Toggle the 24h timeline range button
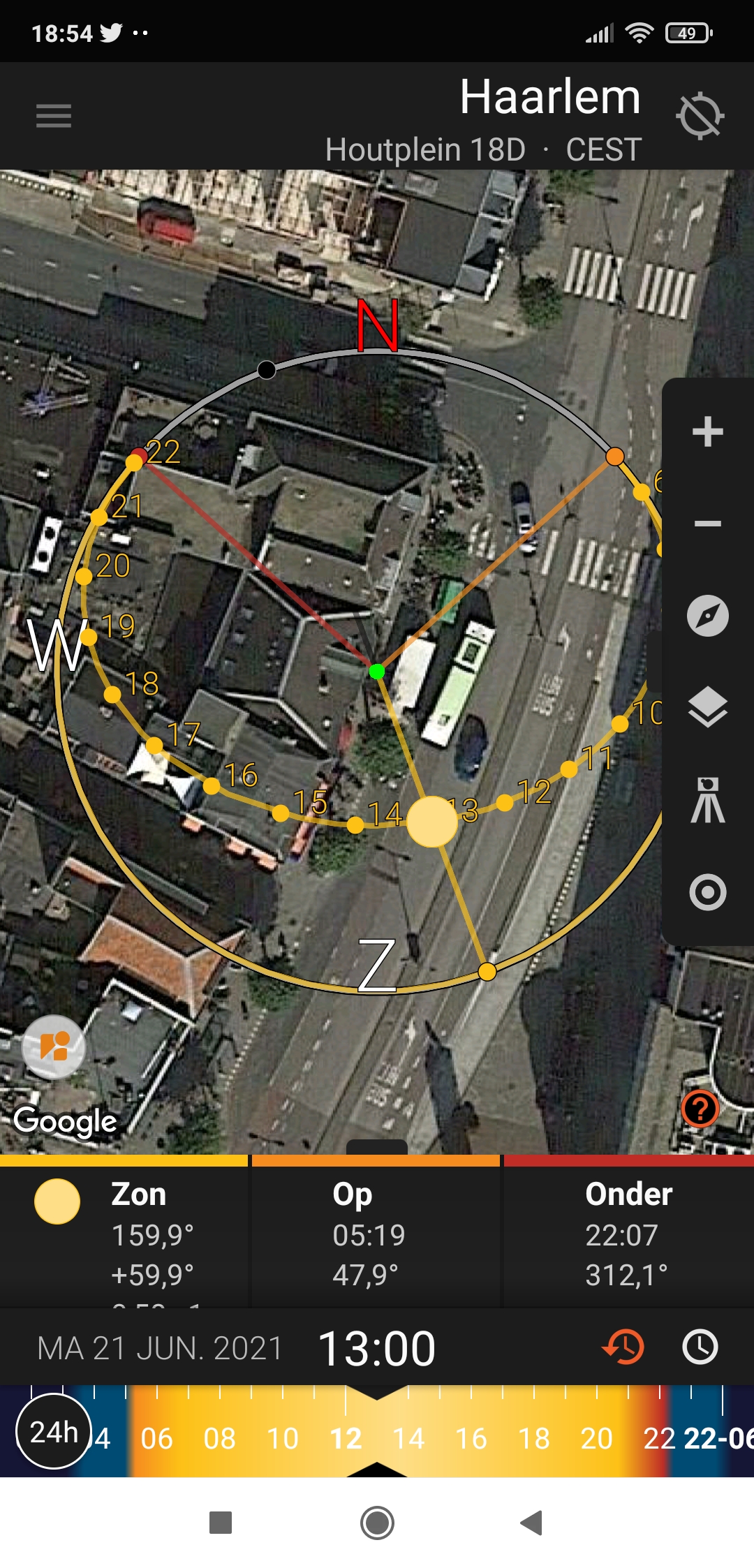 (x=54, y=1431)
